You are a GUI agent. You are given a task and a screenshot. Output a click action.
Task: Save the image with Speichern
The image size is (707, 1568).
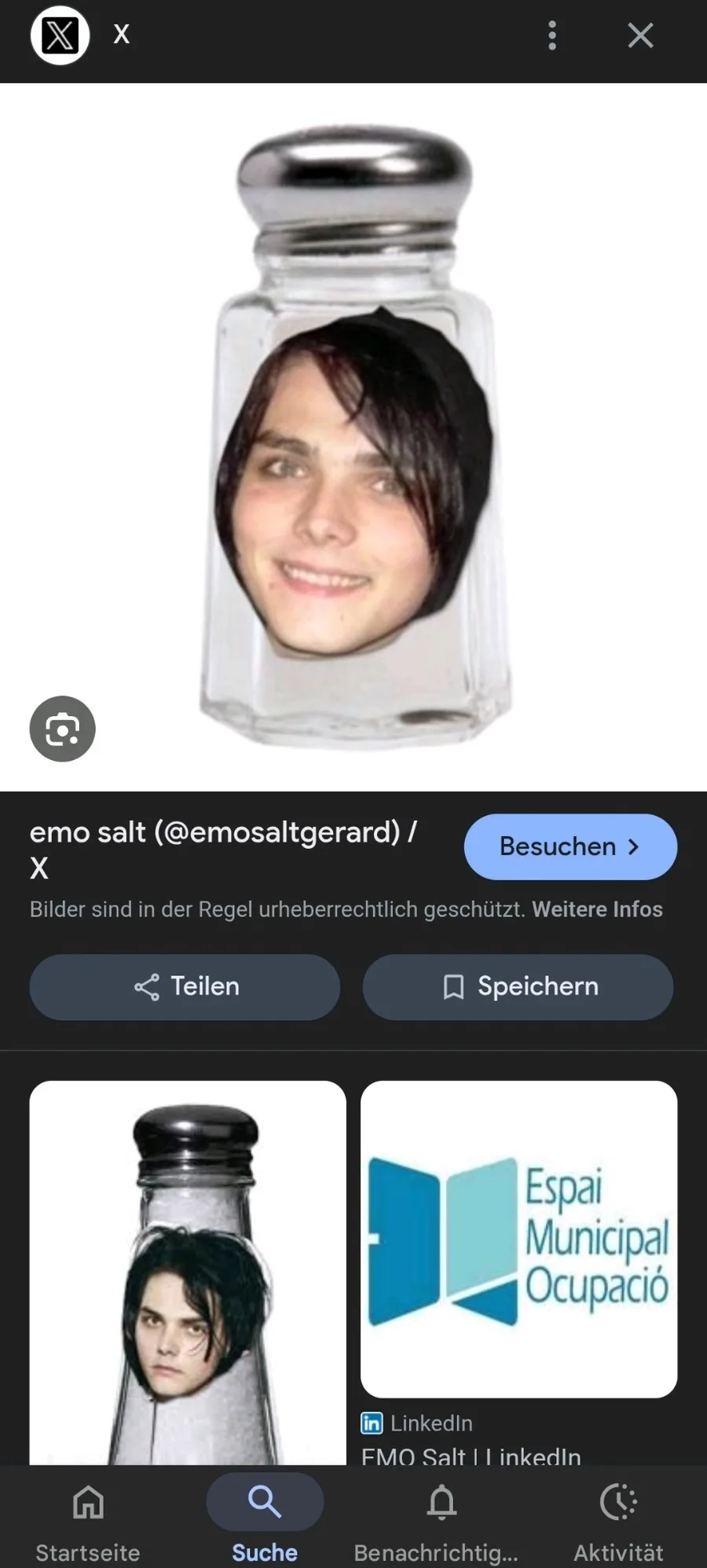[518, 986]
